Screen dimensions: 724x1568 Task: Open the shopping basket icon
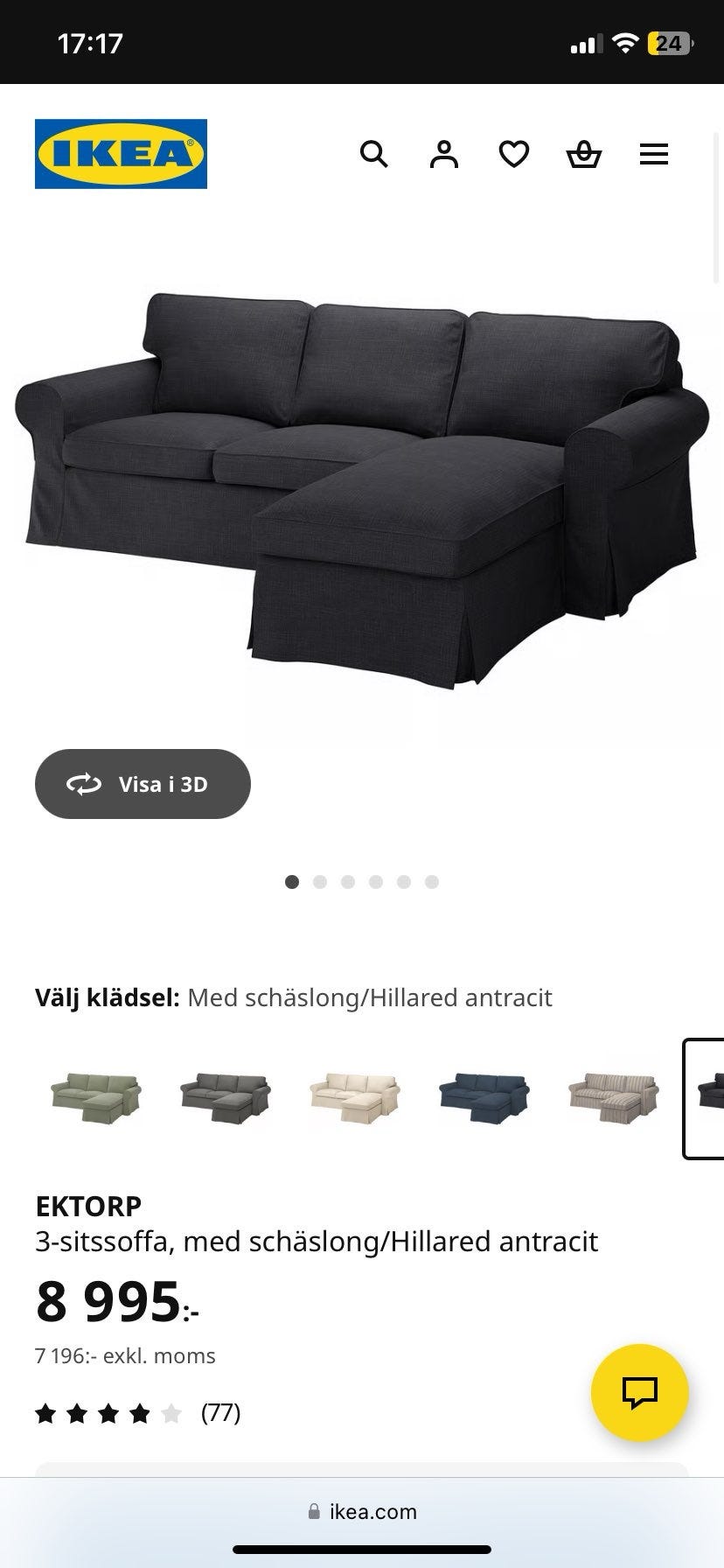point(584,154)
